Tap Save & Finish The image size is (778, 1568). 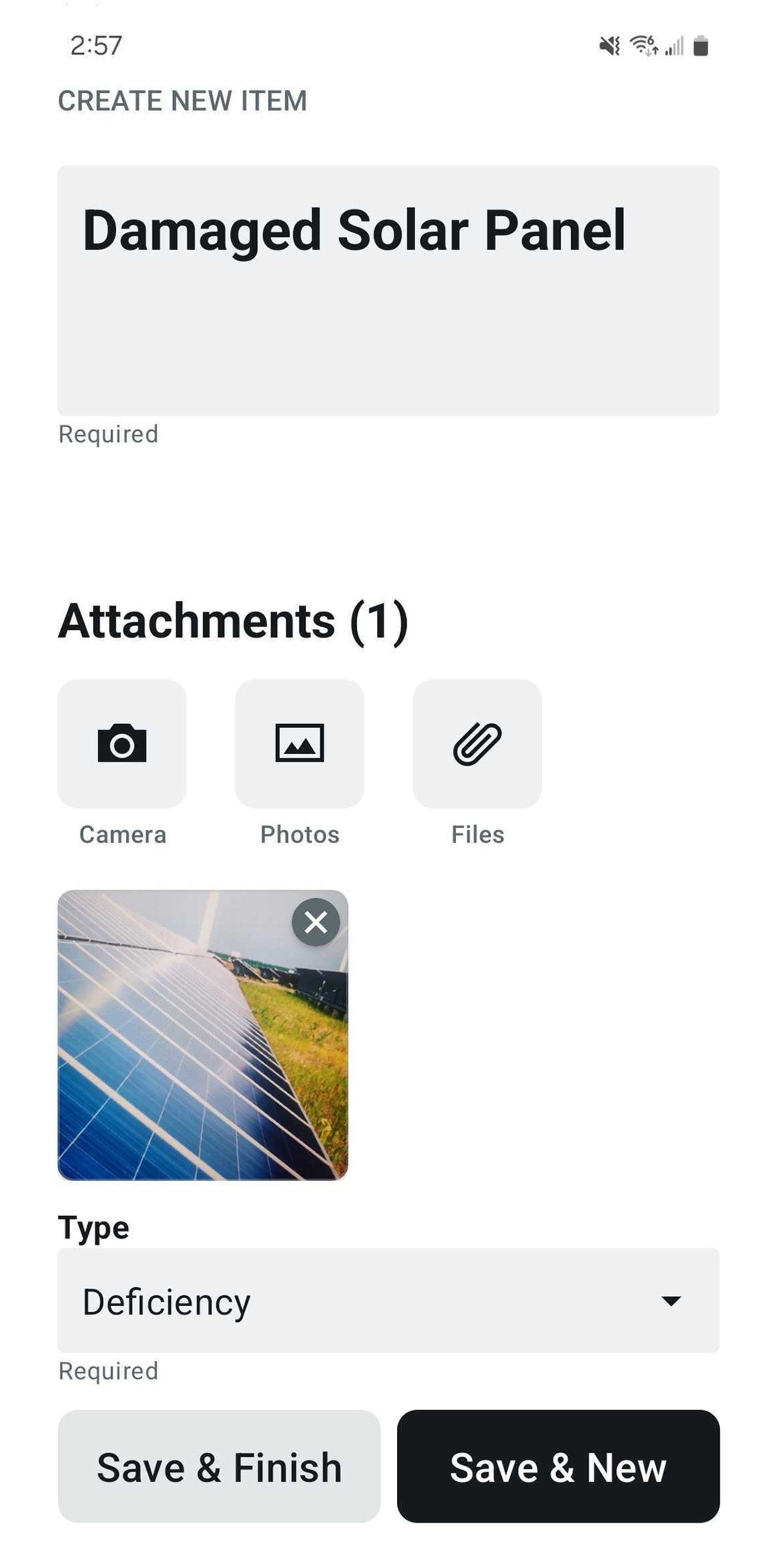[219, 1466]
